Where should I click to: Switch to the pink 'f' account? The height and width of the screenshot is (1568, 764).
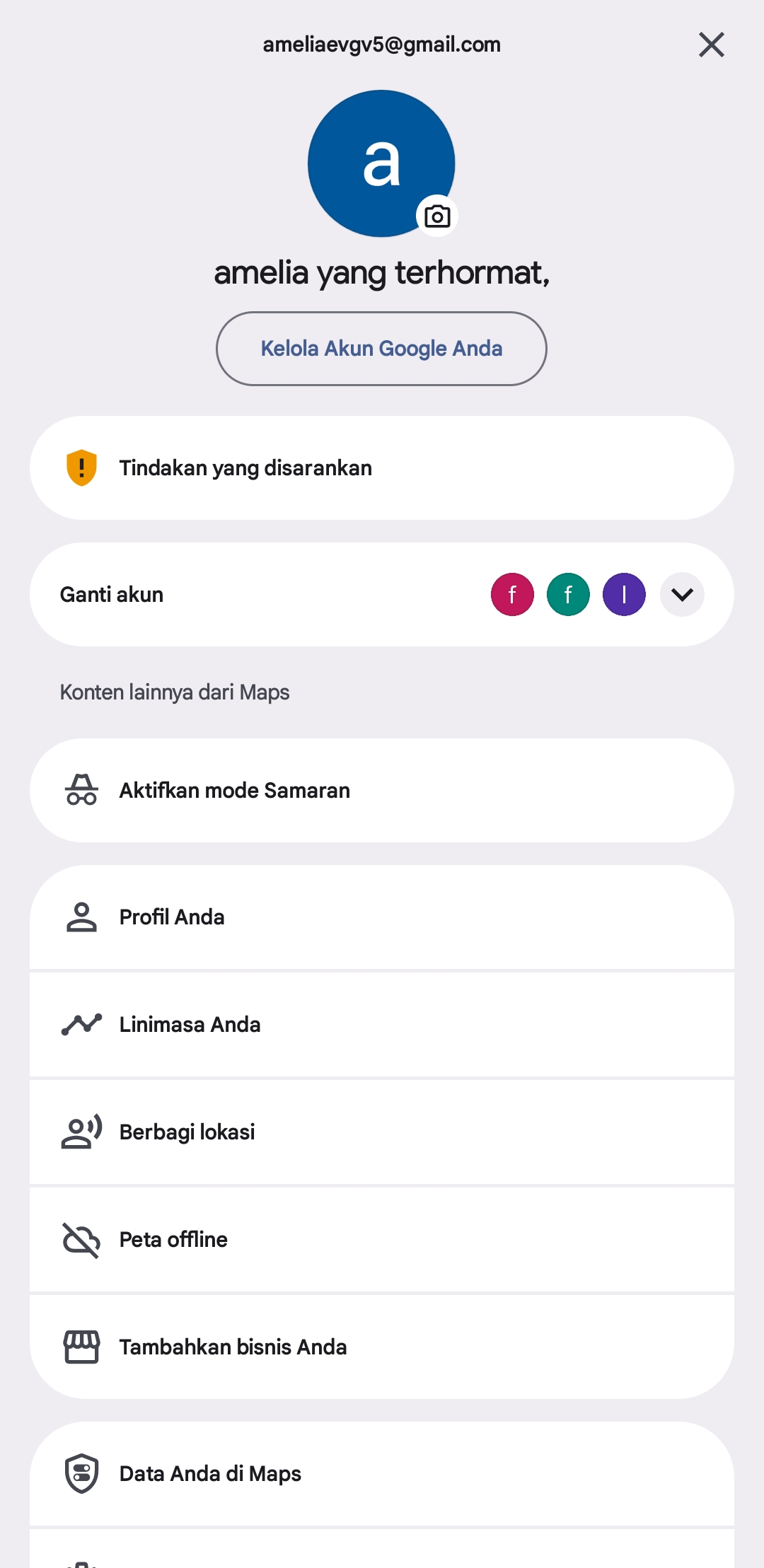click(x=512, y=594)
